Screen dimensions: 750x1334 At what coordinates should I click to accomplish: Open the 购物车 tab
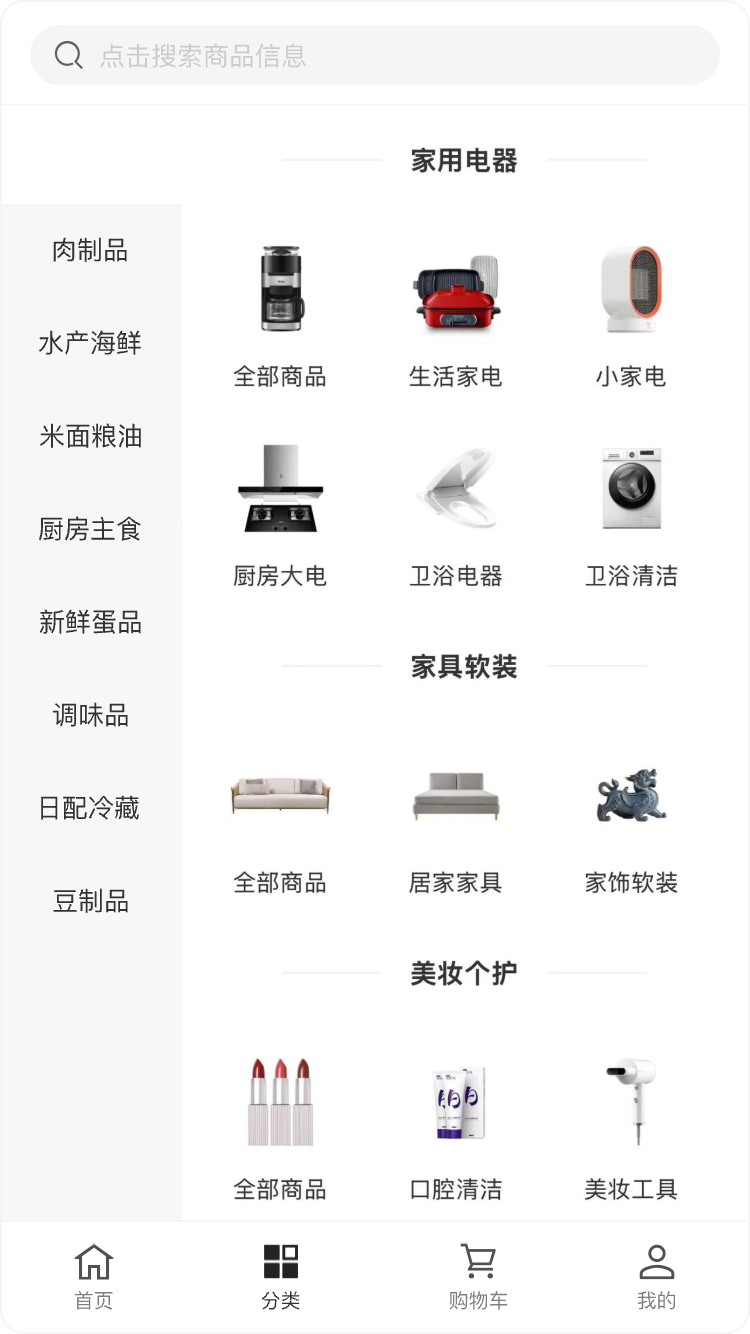pyautogui.click(x=478, y=1276)
